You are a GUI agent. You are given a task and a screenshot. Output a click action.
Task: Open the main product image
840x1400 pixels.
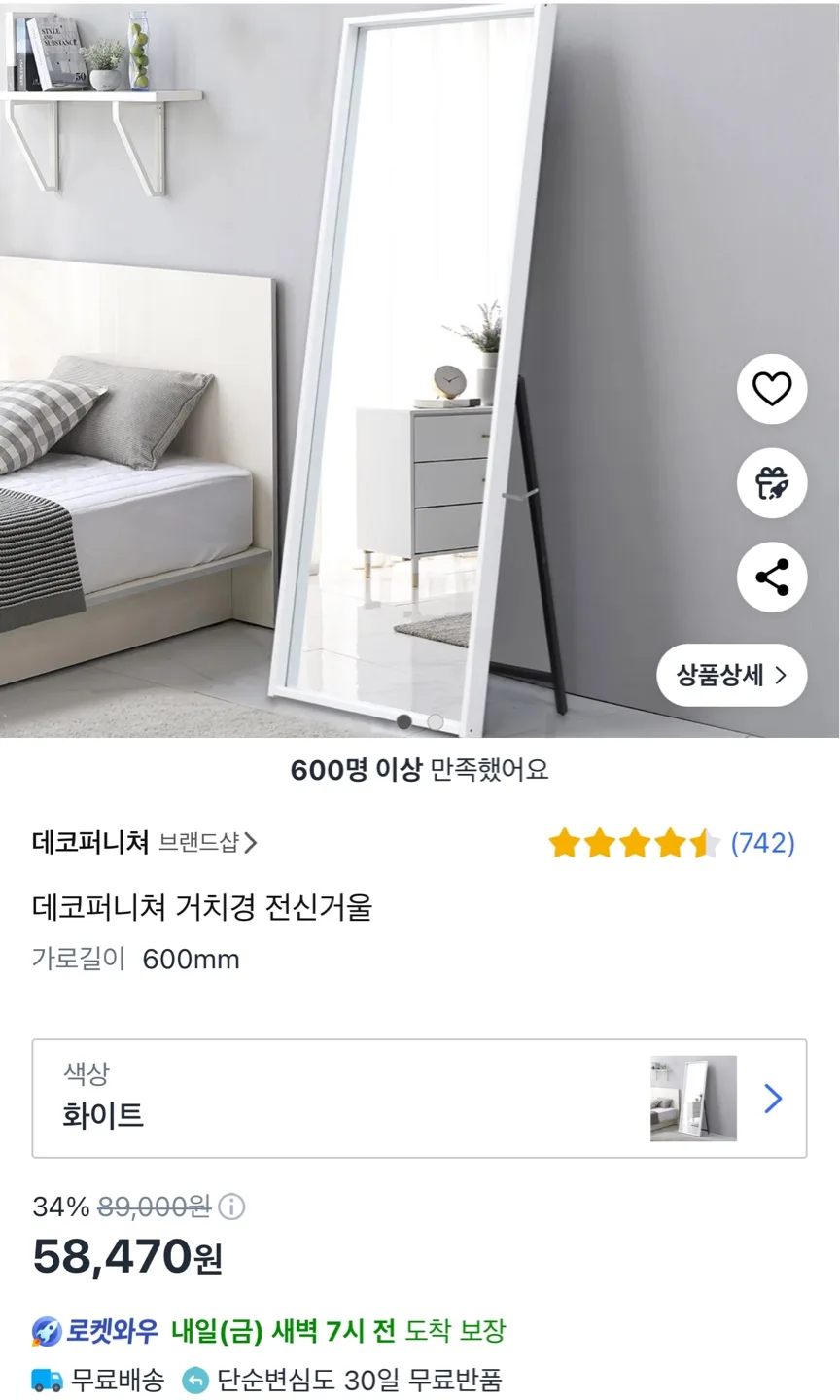click(x=389, y=369)
